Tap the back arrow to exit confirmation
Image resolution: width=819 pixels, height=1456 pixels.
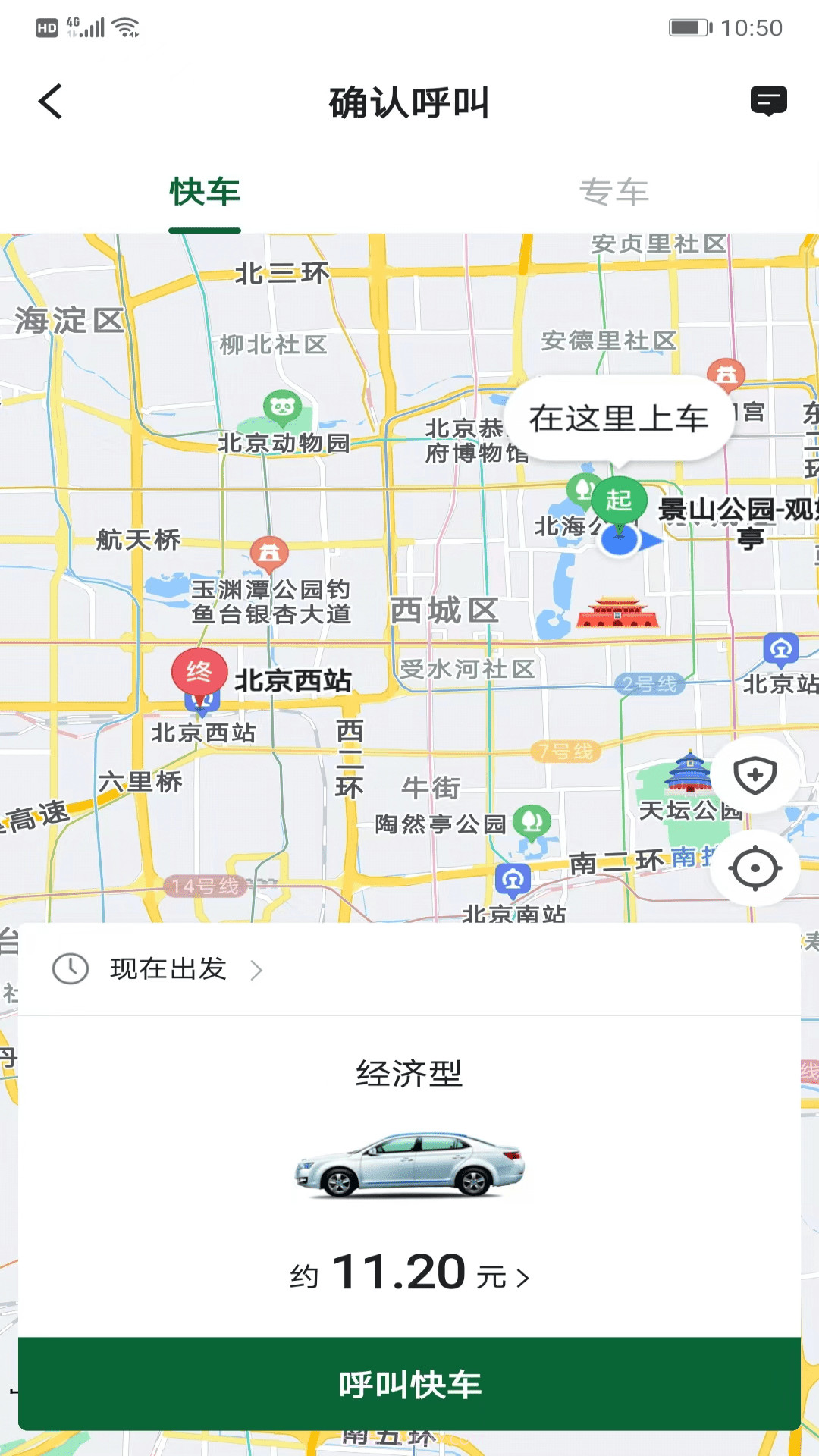(51, 102)
